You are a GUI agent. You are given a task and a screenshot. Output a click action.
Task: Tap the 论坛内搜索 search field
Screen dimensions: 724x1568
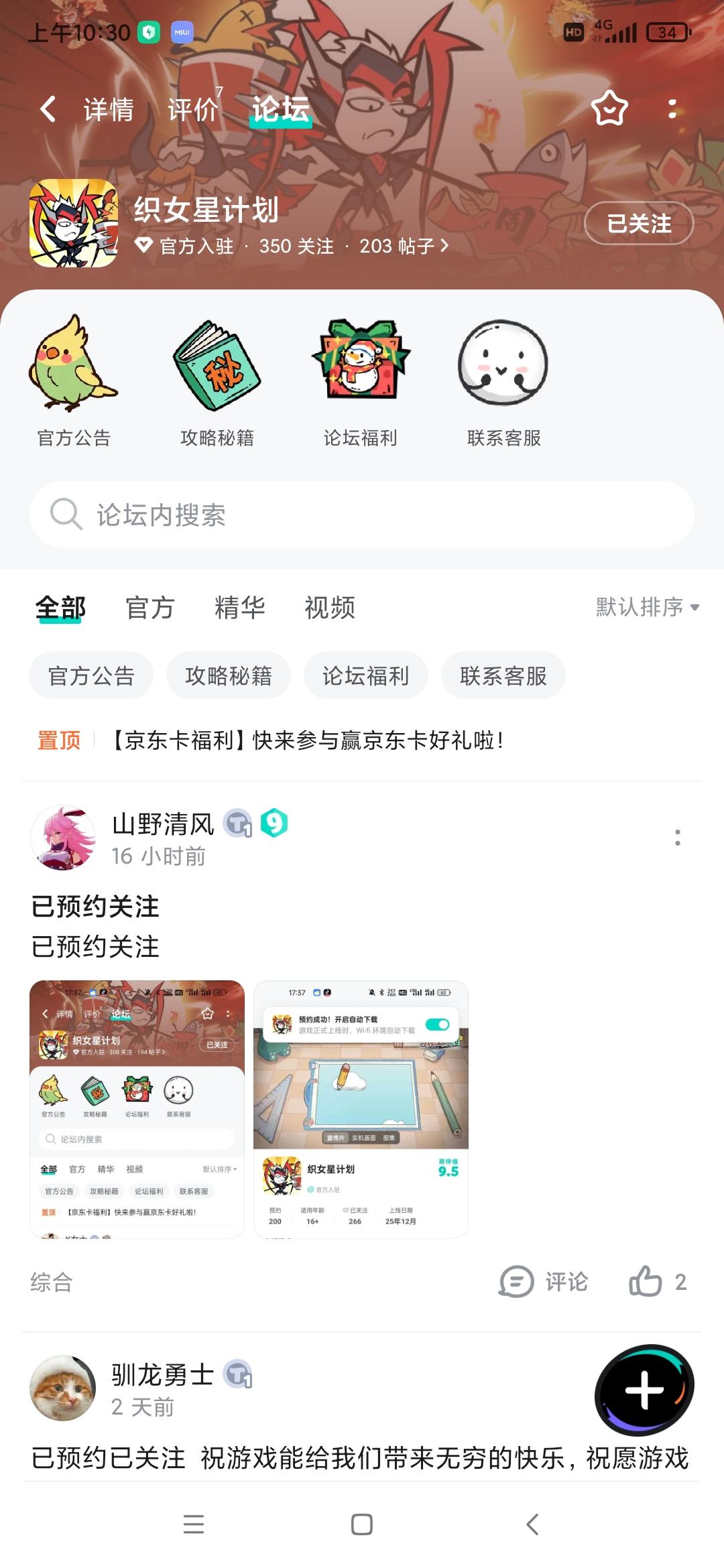pos(362,515)
